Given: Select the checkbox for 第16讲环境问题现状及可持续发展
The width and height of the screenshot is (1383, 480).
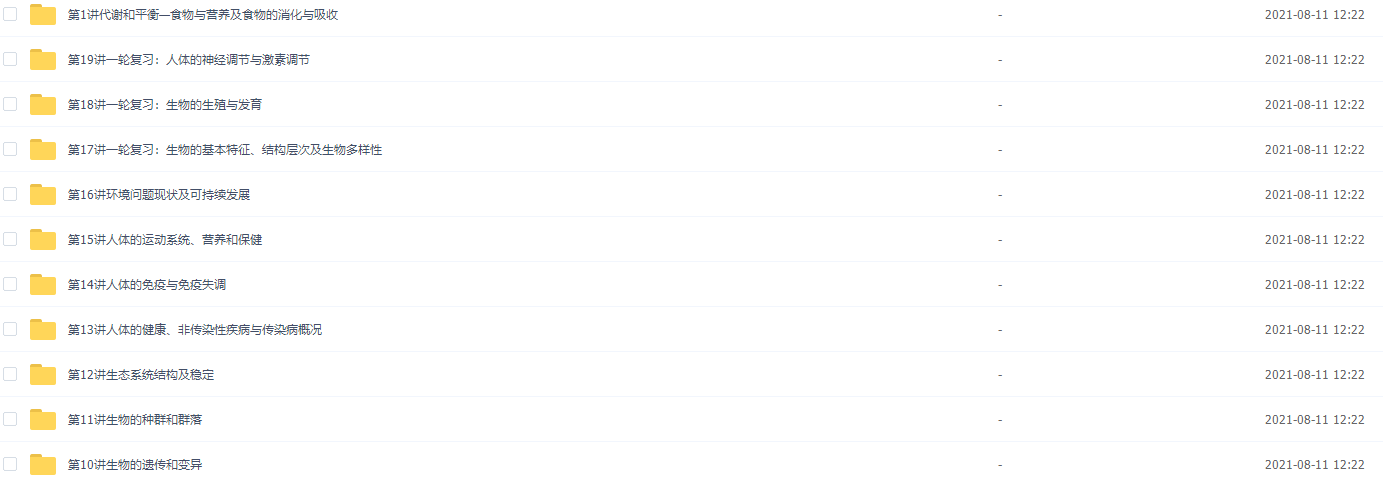Looking at the screenshot, I should (x=10, y=194).
